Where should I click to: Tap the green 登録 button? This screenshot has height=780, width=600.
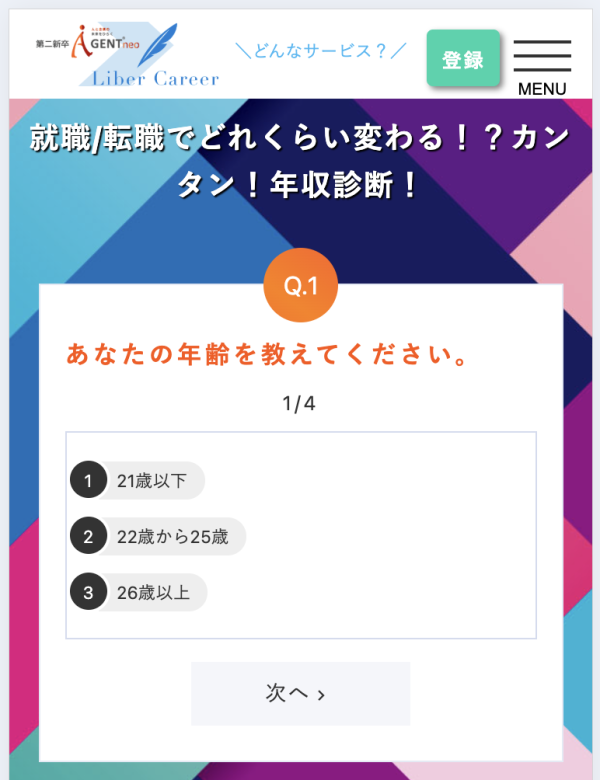pyautogui.click(x=463, y=59)
